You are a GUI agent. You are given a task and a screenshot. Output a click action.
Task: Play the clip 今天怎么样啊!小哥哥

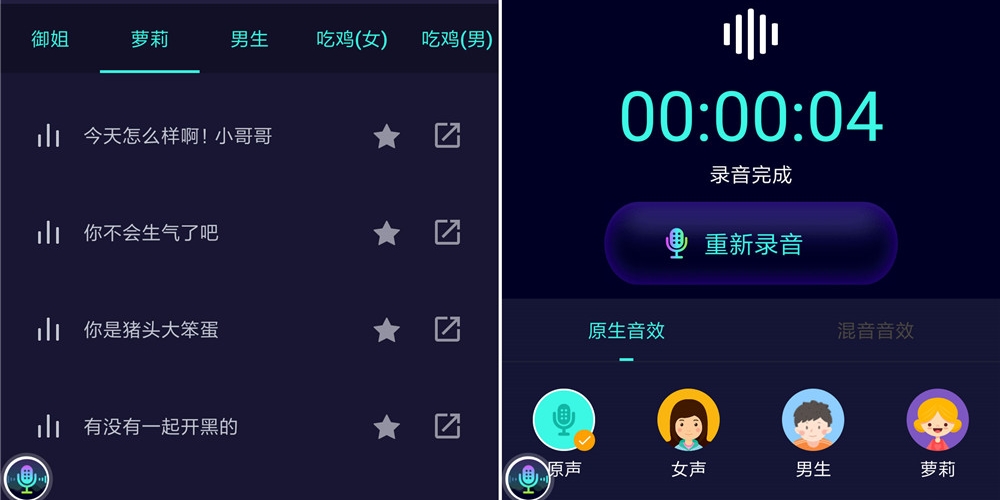click(x=48, y=136)
